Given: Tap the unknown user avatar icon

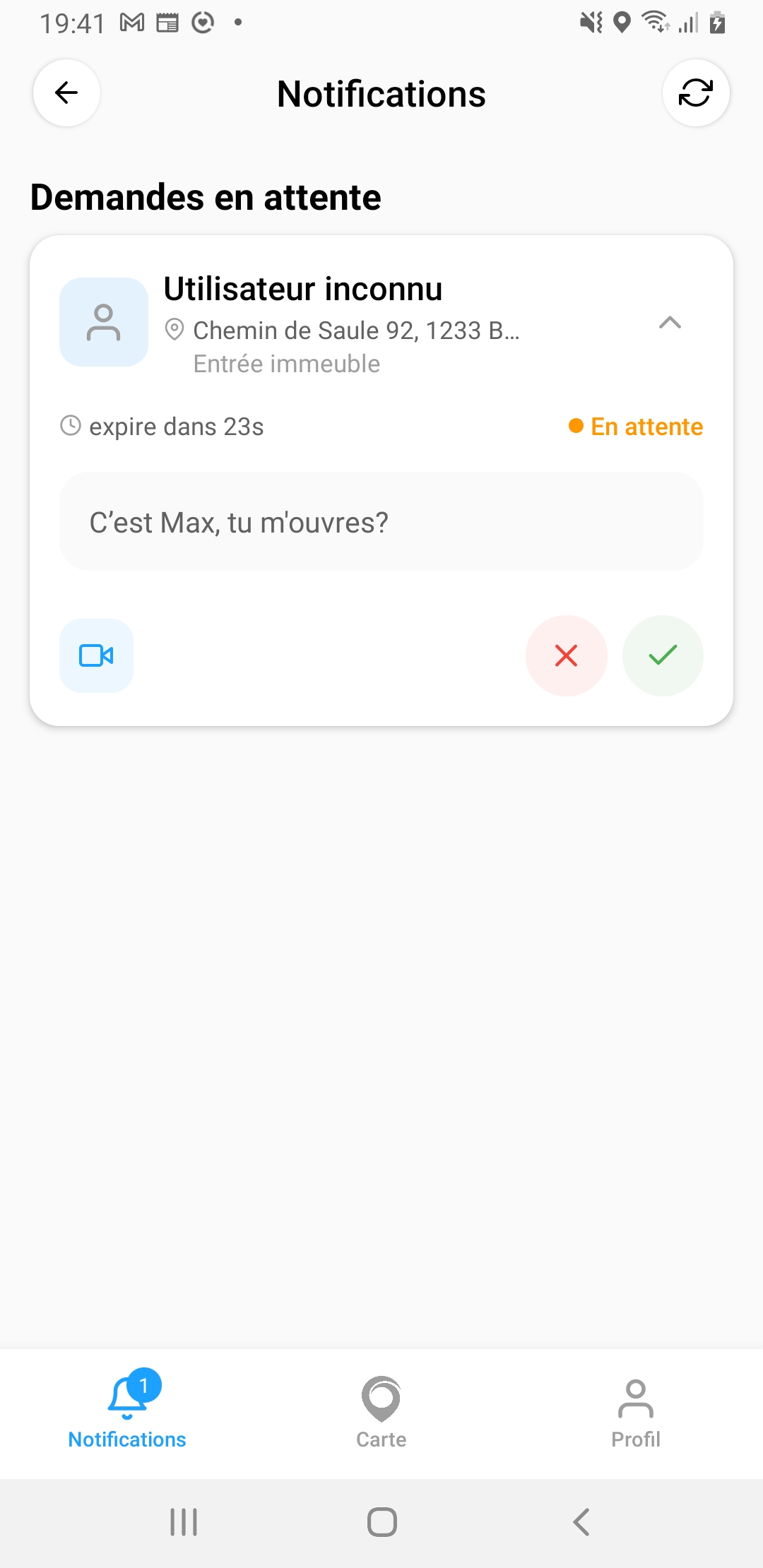Looking at the screenshot, I should [103, 322].
